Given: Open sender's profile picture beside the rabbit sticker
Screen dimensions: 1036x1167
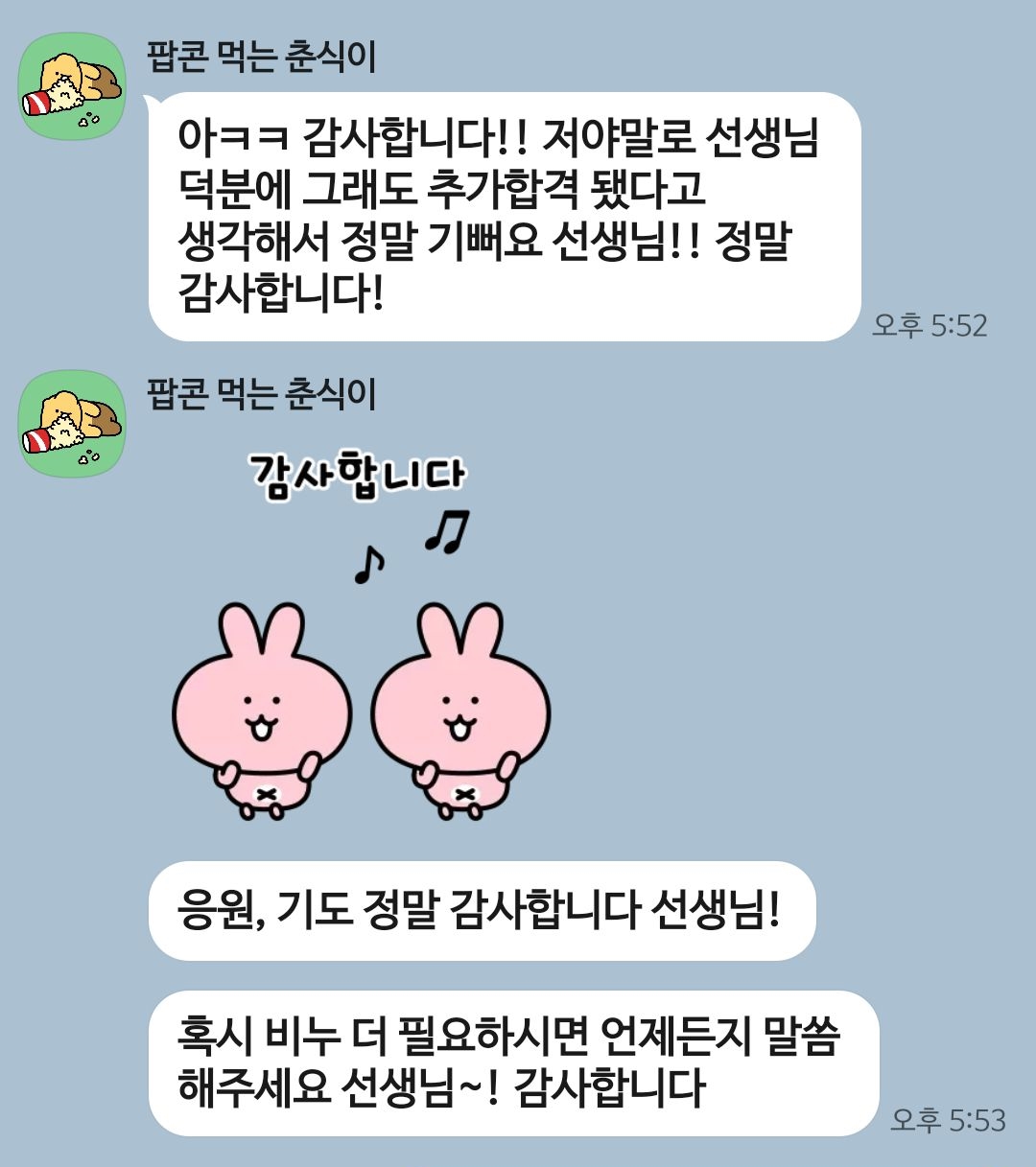Looking at the screenshot, I should click(73, 423).
